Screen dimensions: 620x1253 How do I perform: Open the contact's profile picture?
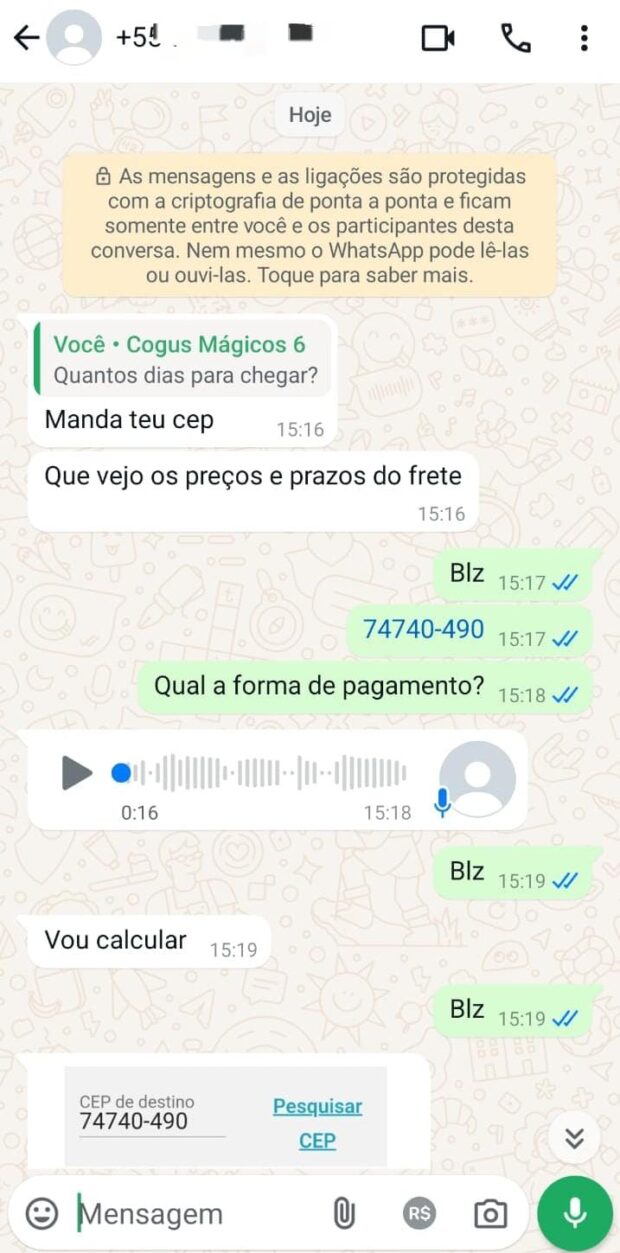tap(74, 38)
